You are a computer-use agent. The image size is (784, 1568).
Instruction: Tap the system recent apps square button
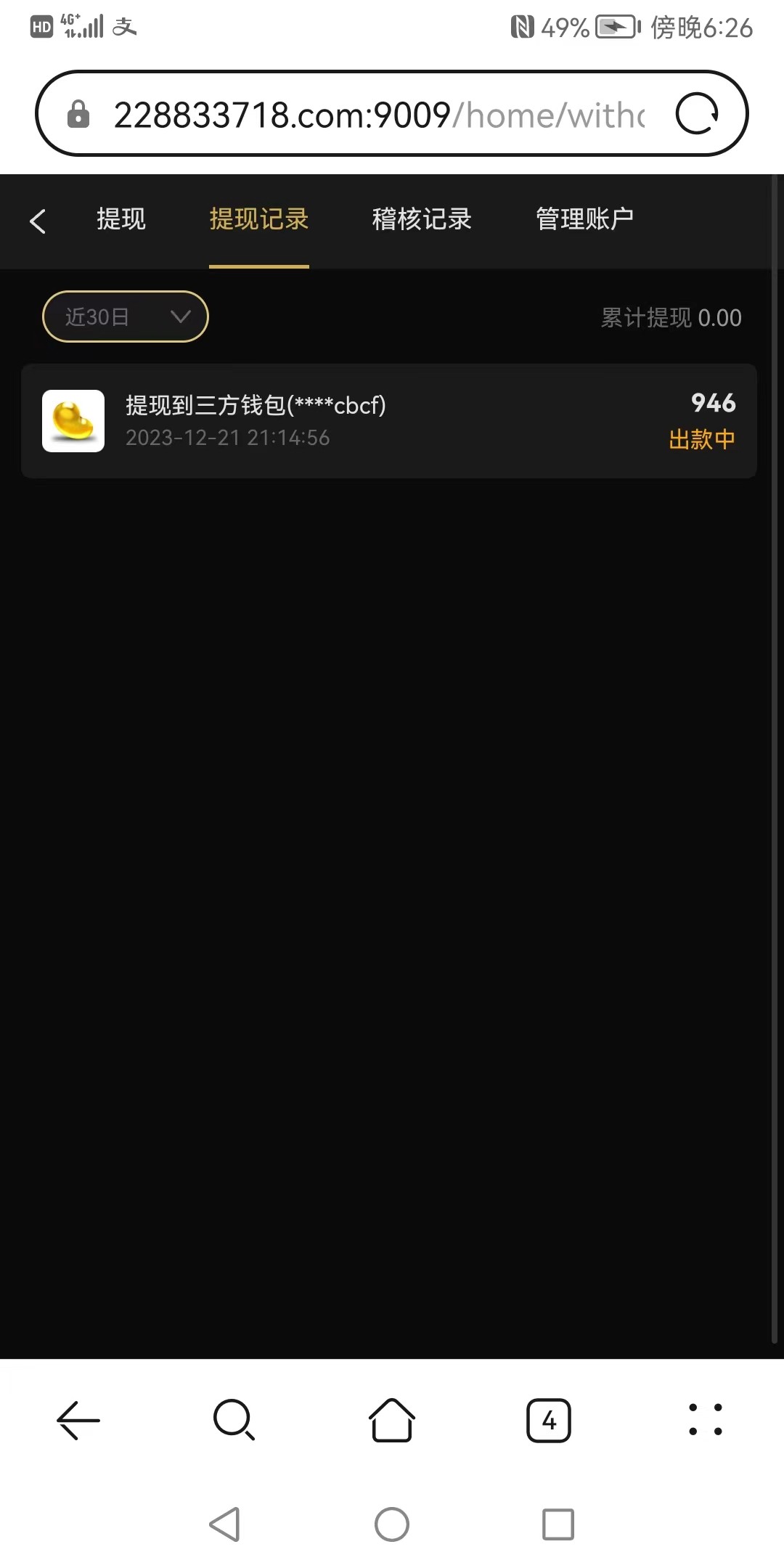tap(558, 1524)
